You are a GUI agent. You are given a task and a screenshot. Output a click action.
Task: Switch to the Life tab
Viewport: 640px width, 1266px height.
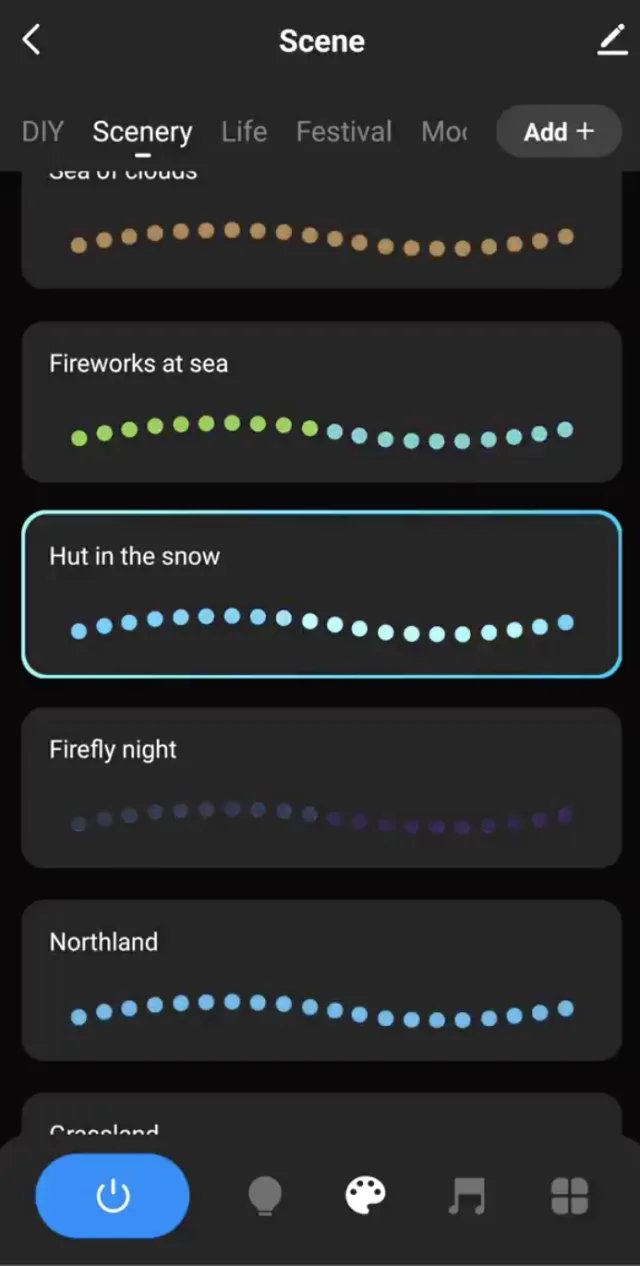[x=244, y=132]
